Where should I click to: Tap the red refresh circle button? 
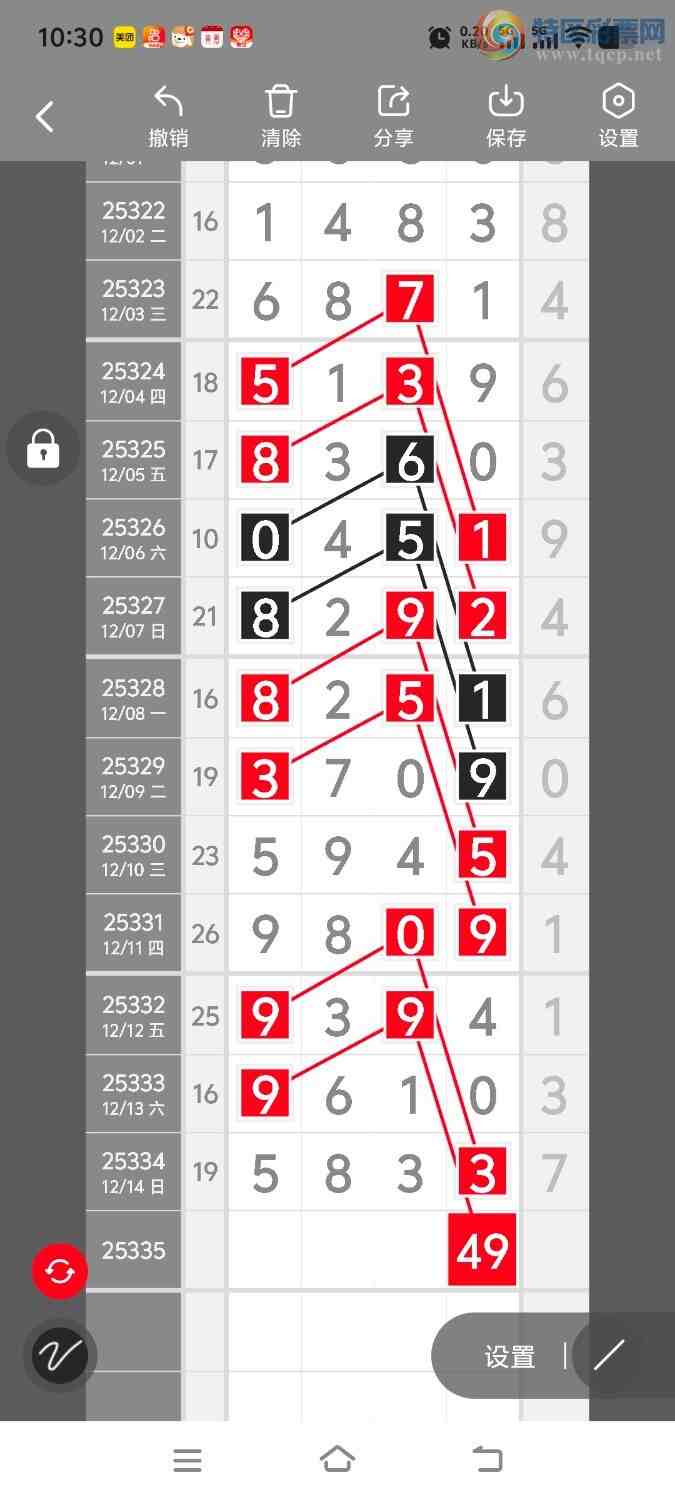click(x=60, y=1271)
